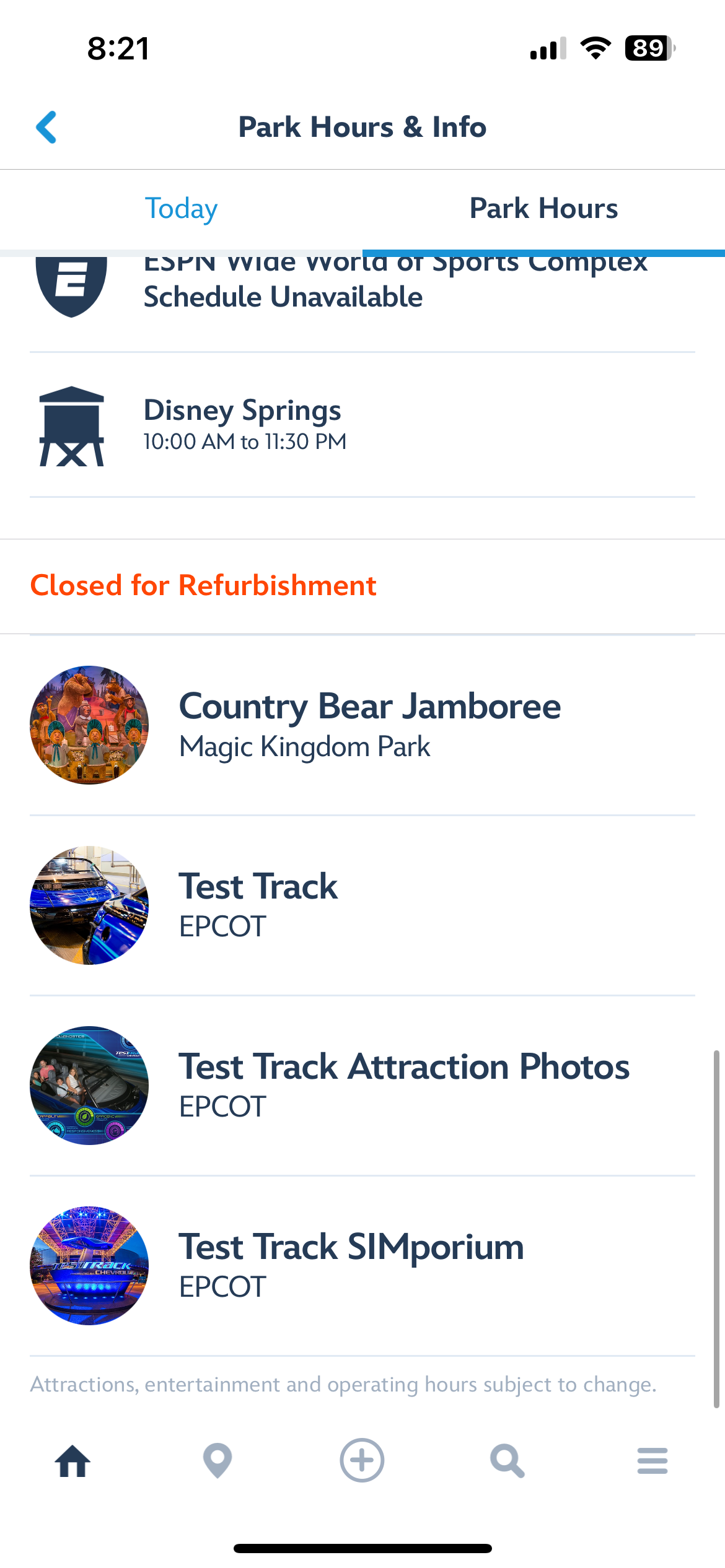Viewport: 725px width, 1568px height.
Task: Open Disney Springs hours details
Action: (362, 425)
